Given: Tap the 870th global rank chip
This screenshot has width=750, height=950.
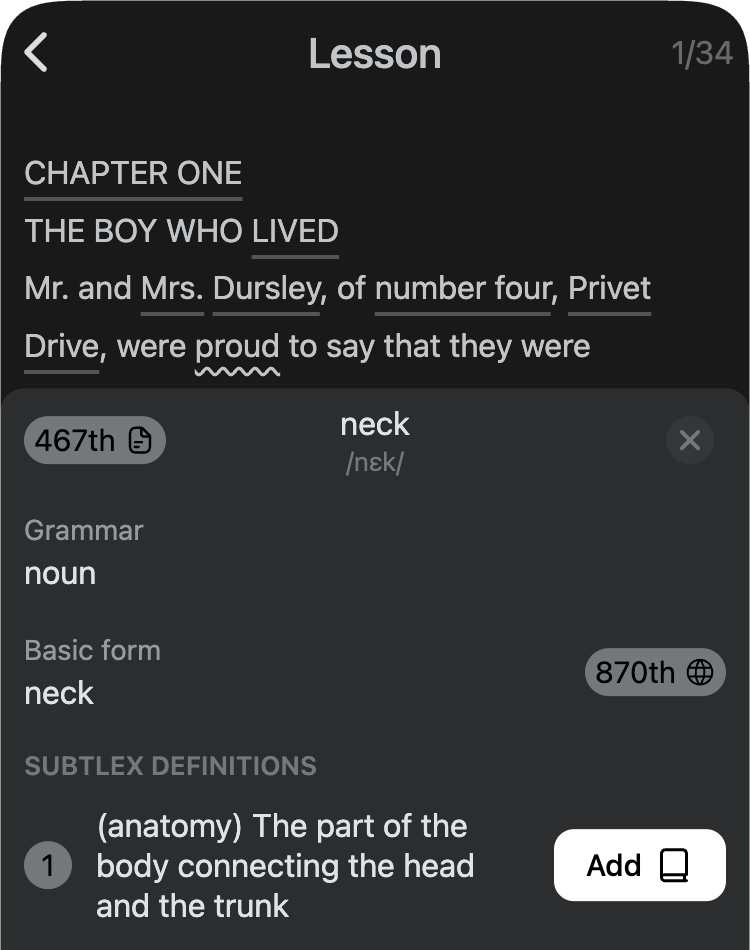Looking at the screenshot, I should pos(654,673).
